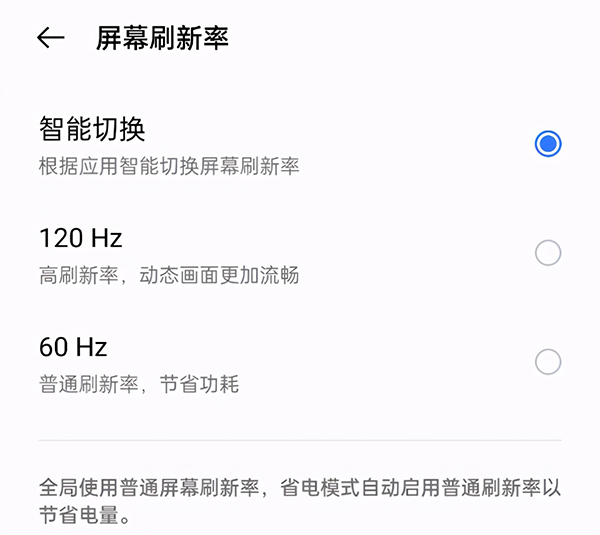Go back from 屏幕刷新率 settings
The image size is (600, 535).
pos(50,38)
